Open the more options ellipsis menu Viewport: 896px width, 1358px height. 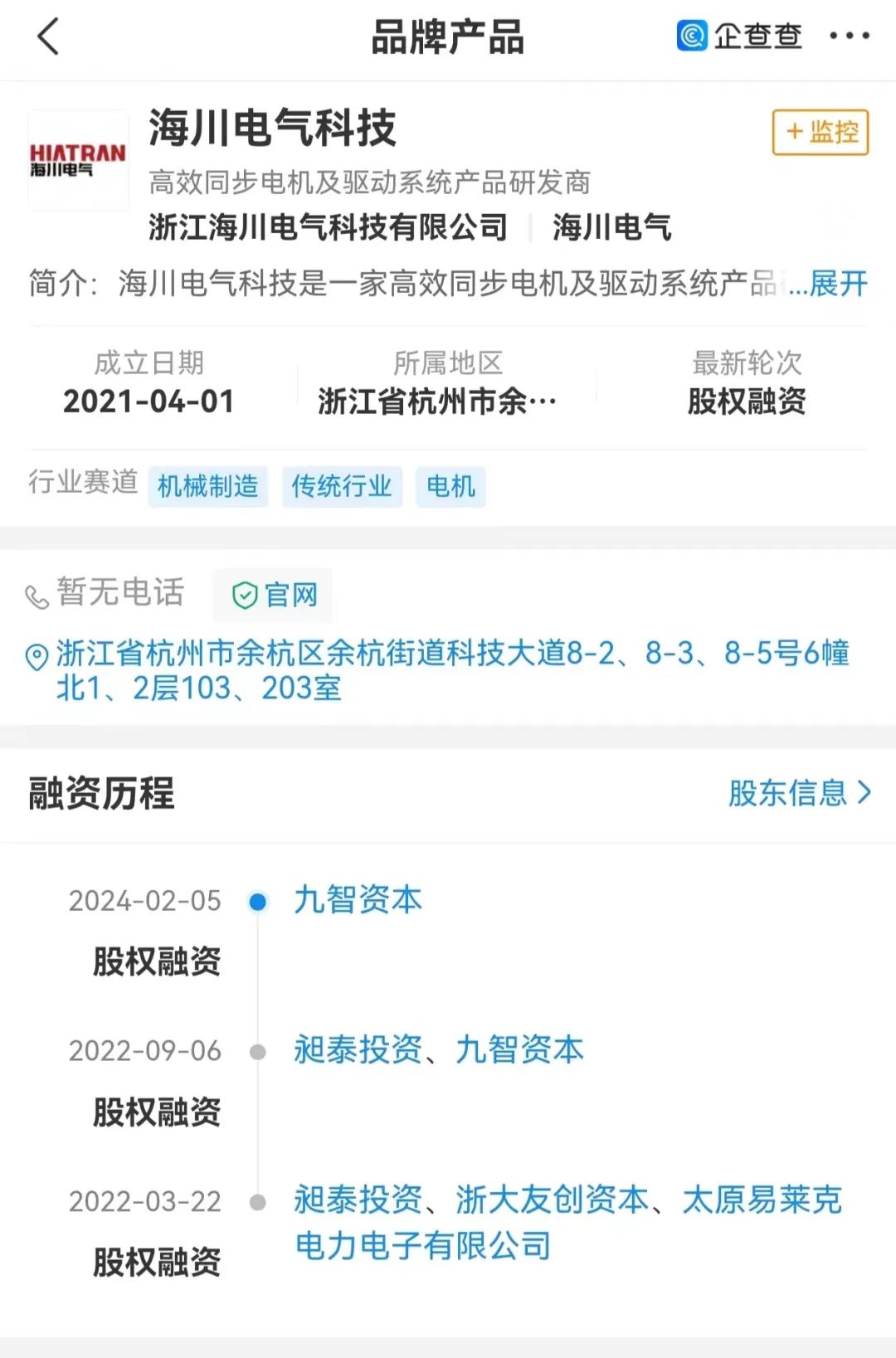click(848, 37)
